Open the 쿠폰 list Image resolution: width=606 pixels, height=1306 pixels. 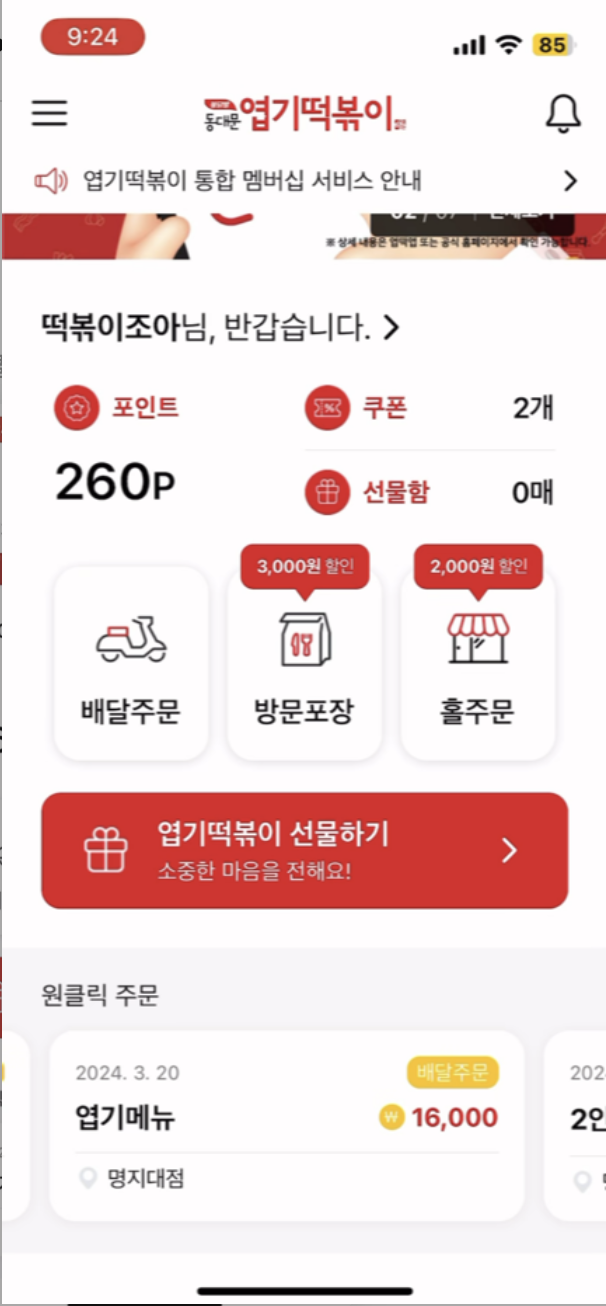(430, 409)
